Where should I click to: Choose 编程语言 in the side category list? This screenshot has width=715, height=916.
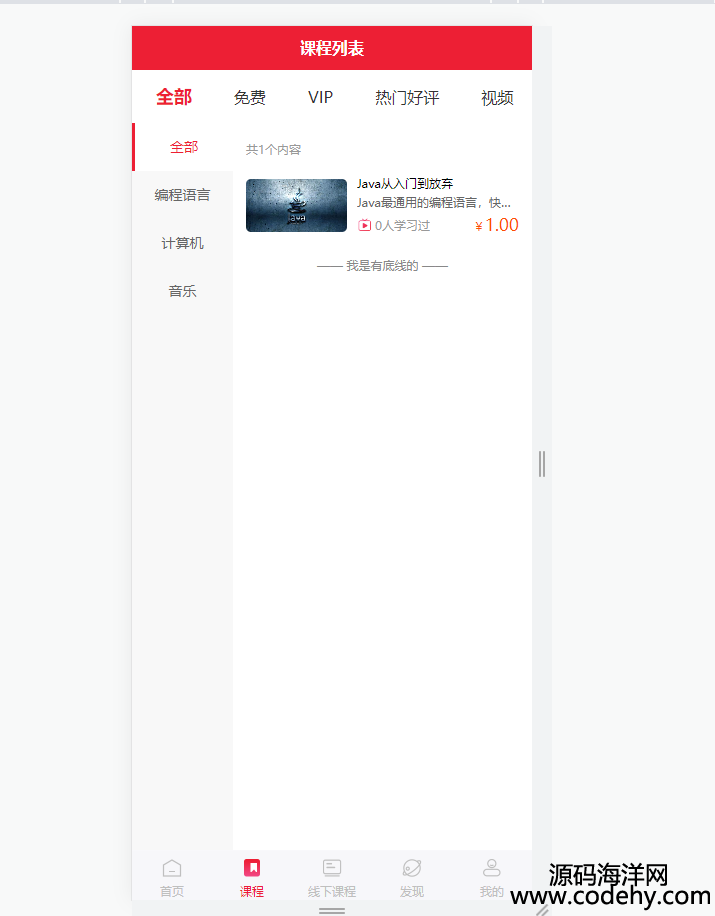coord(182,195)
